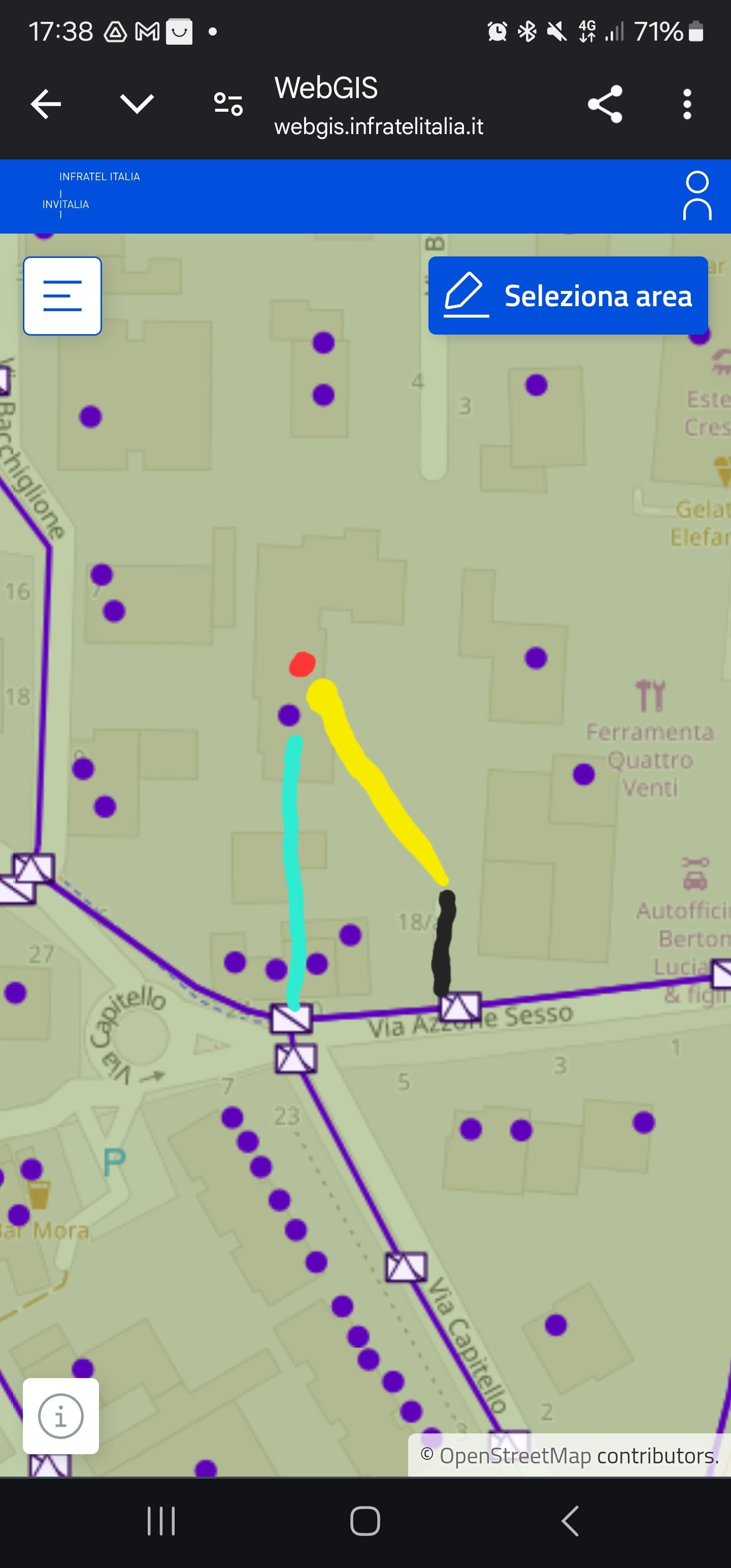The image size is (731, 1568).
Task: Share the WebGIS page
Action: [x=605, y=104]
